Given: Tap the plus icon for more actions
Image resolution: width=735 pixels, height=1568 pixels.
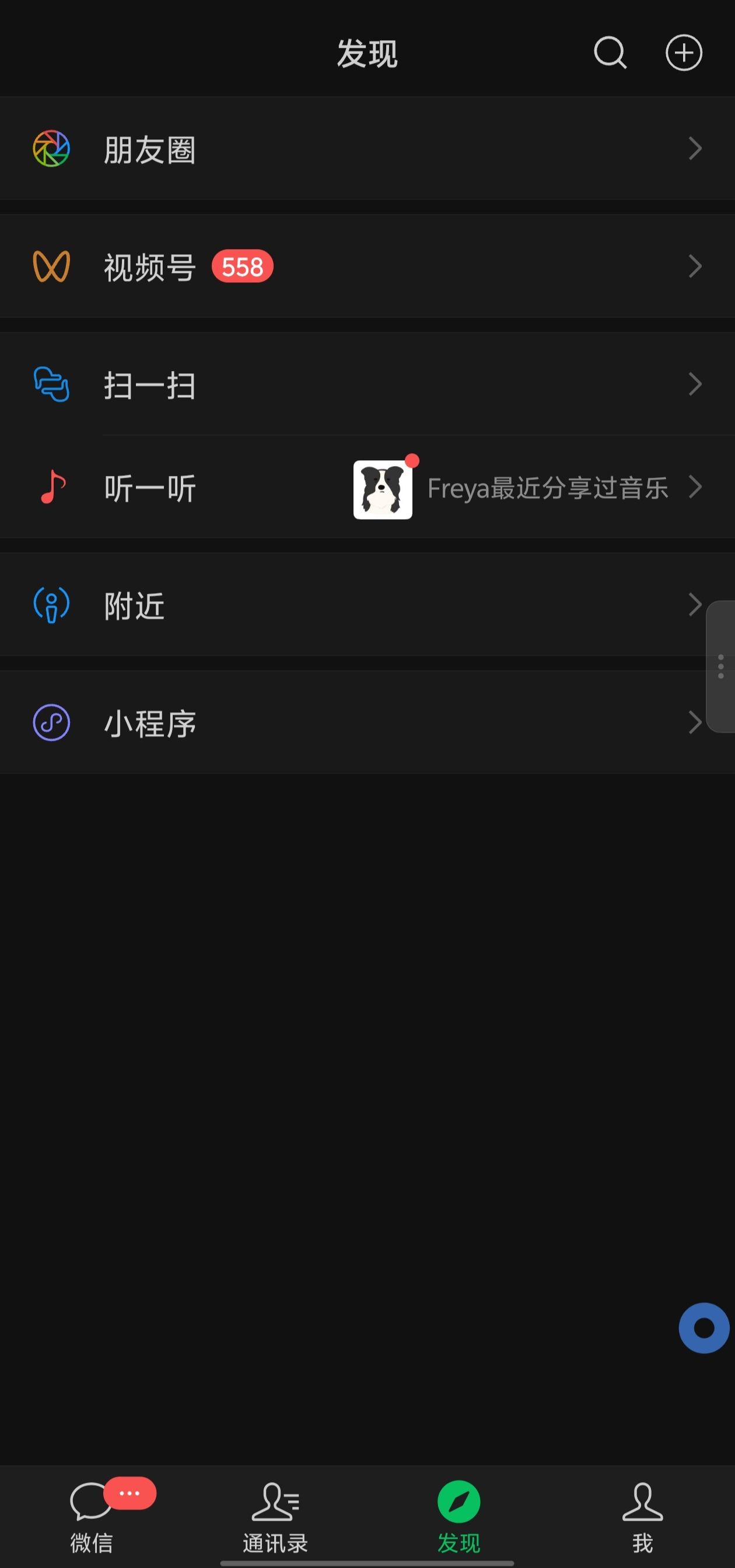Looking at the screenshot, I should tap(683, 53).
